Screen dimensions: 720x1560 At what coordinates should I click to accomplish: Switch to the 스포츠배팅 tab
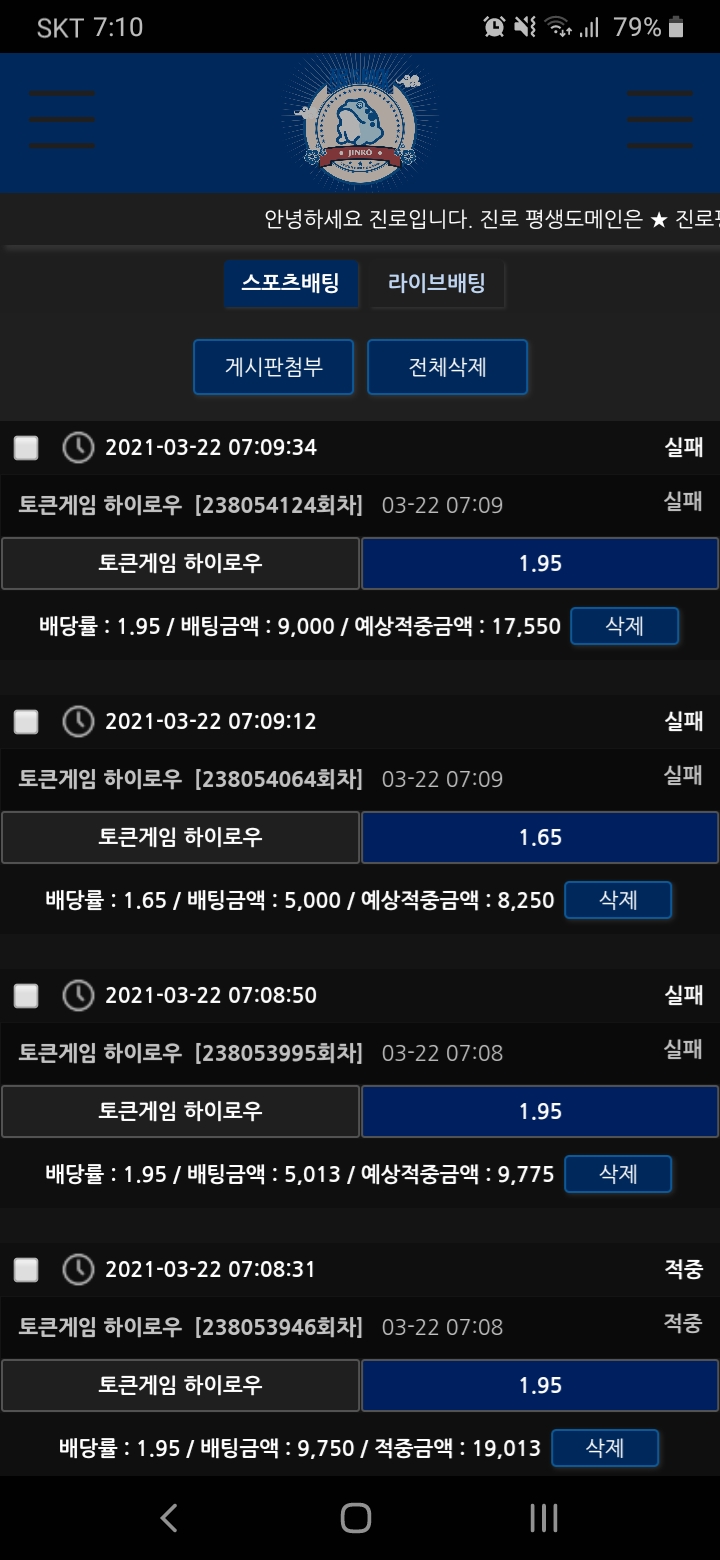pyautogui.click(x=290, y=283)
